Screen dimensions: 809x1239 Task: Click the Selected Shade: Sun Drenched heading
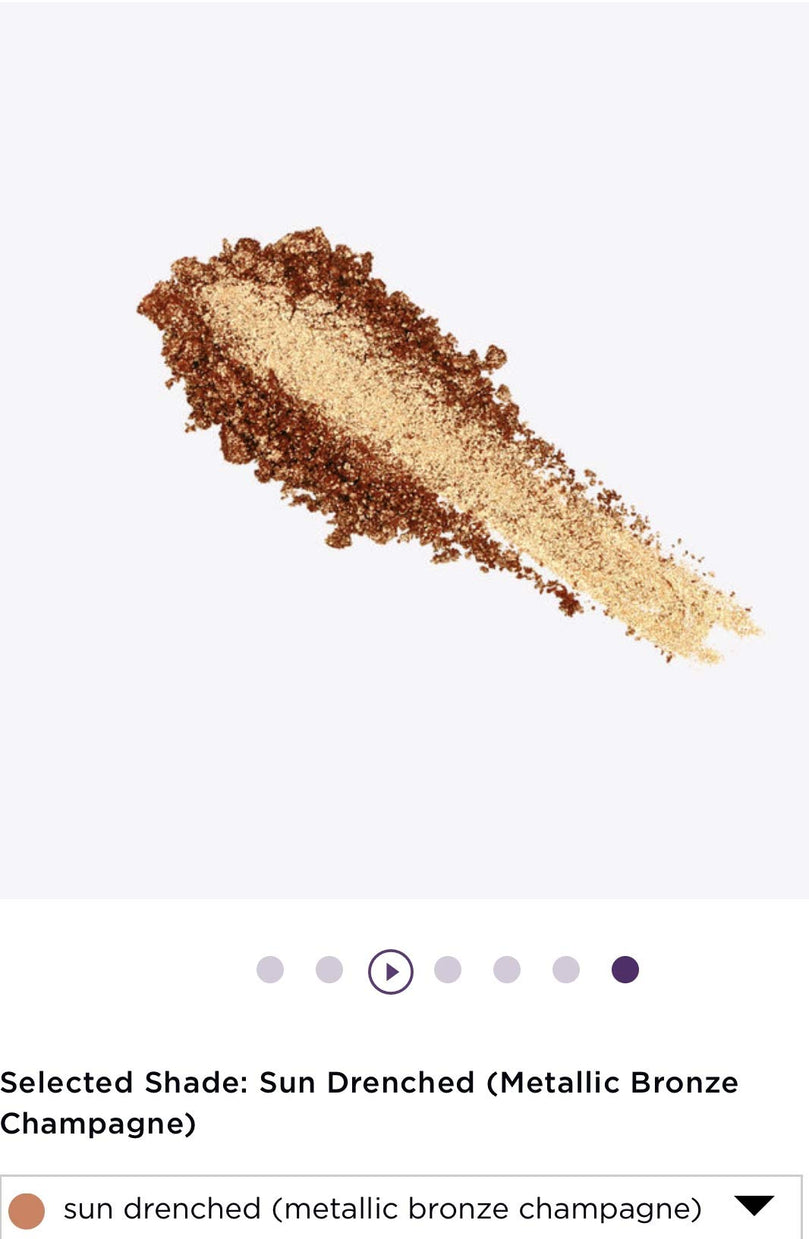[x=370, y=1100]
